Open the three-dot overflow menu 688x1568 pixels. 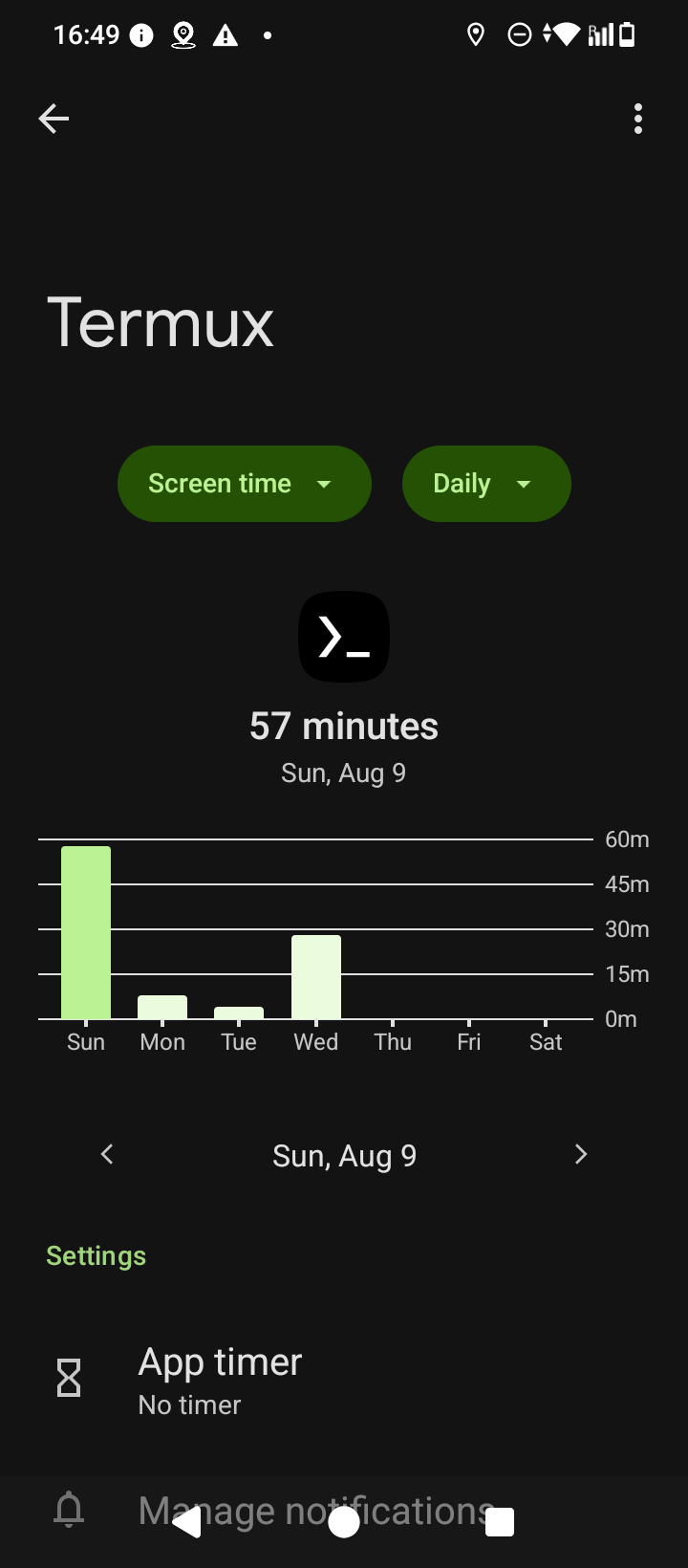638,119
